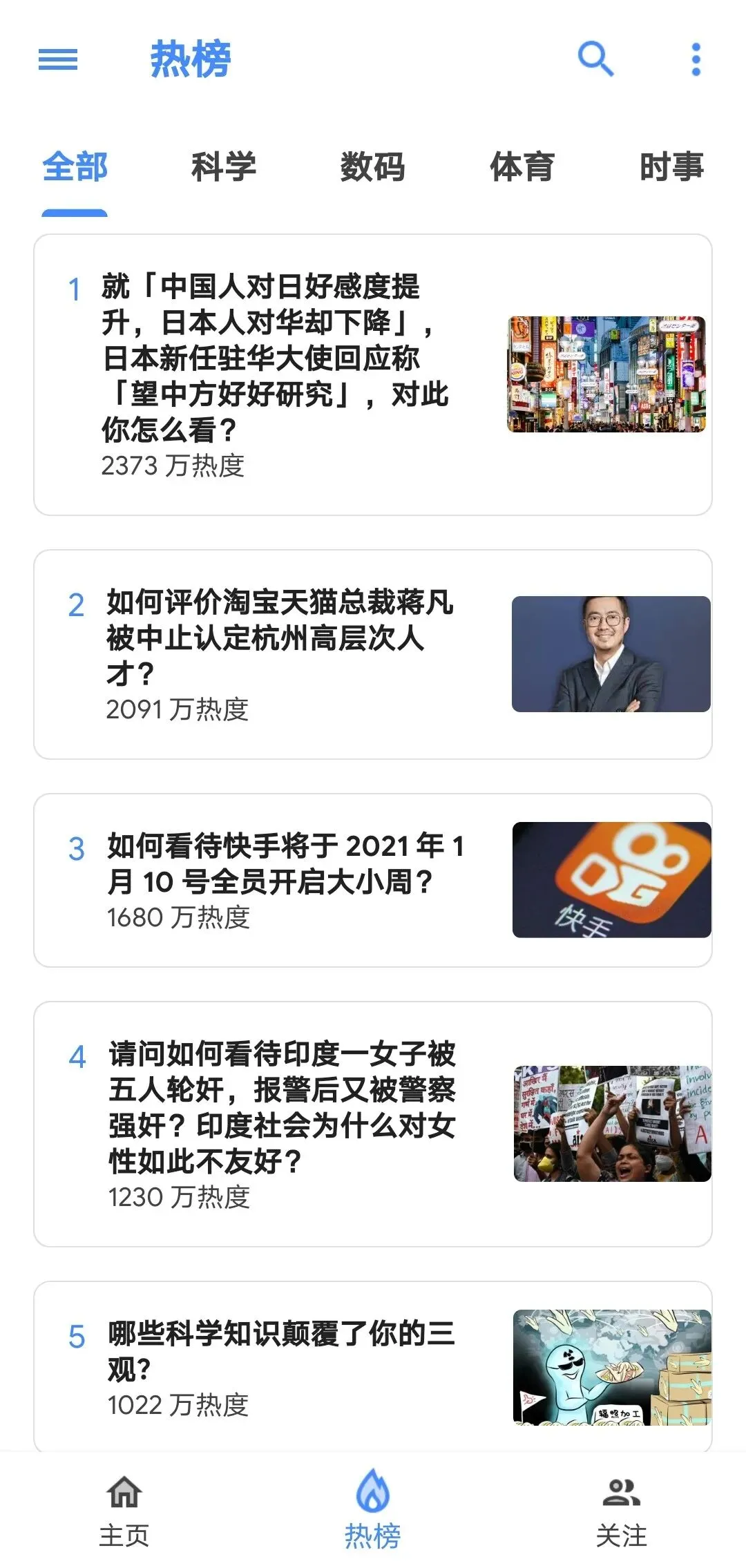
Task: Open the top-ranked question about 日本新任驻华大使
Action: coord(276,359)
